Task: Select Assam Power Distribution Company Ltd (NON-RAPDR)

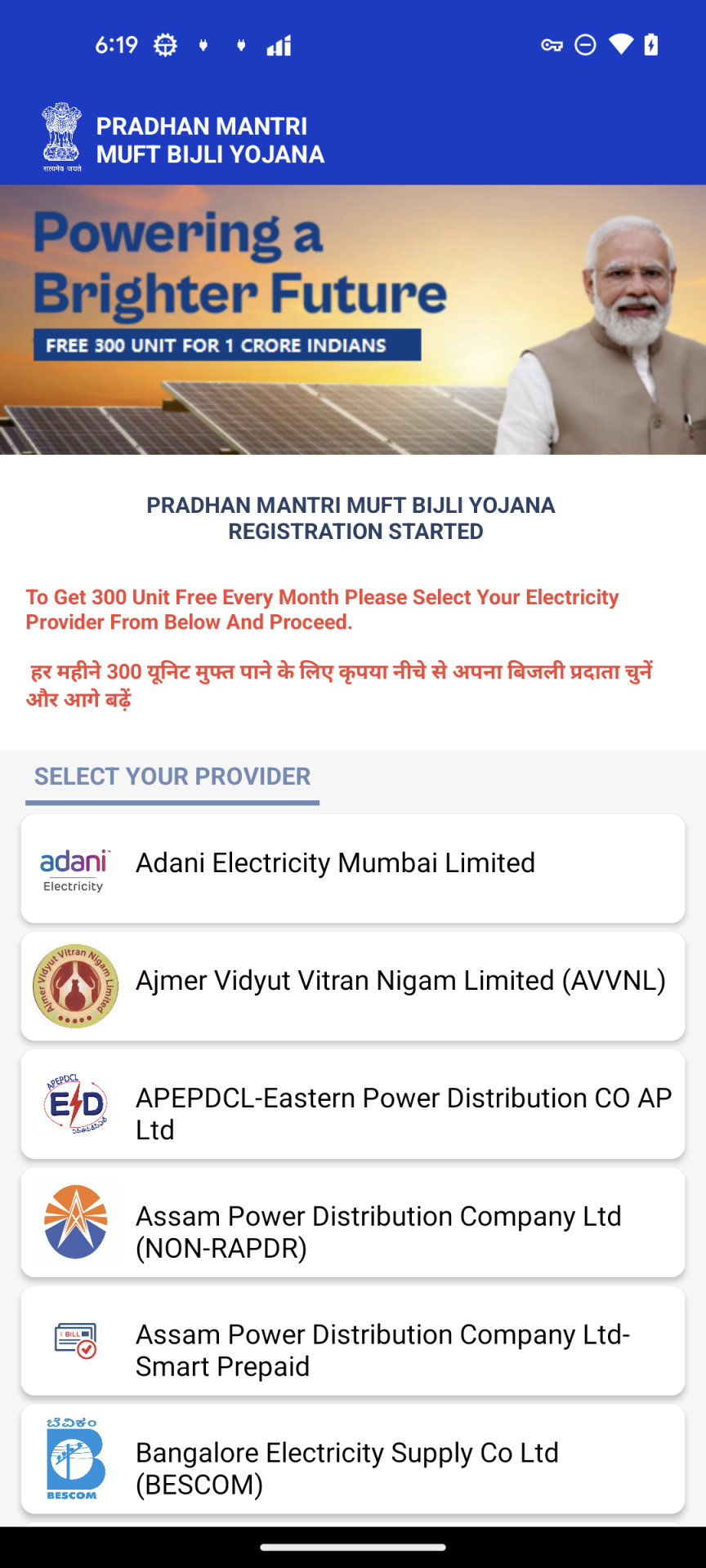Action: point(353,1223)
